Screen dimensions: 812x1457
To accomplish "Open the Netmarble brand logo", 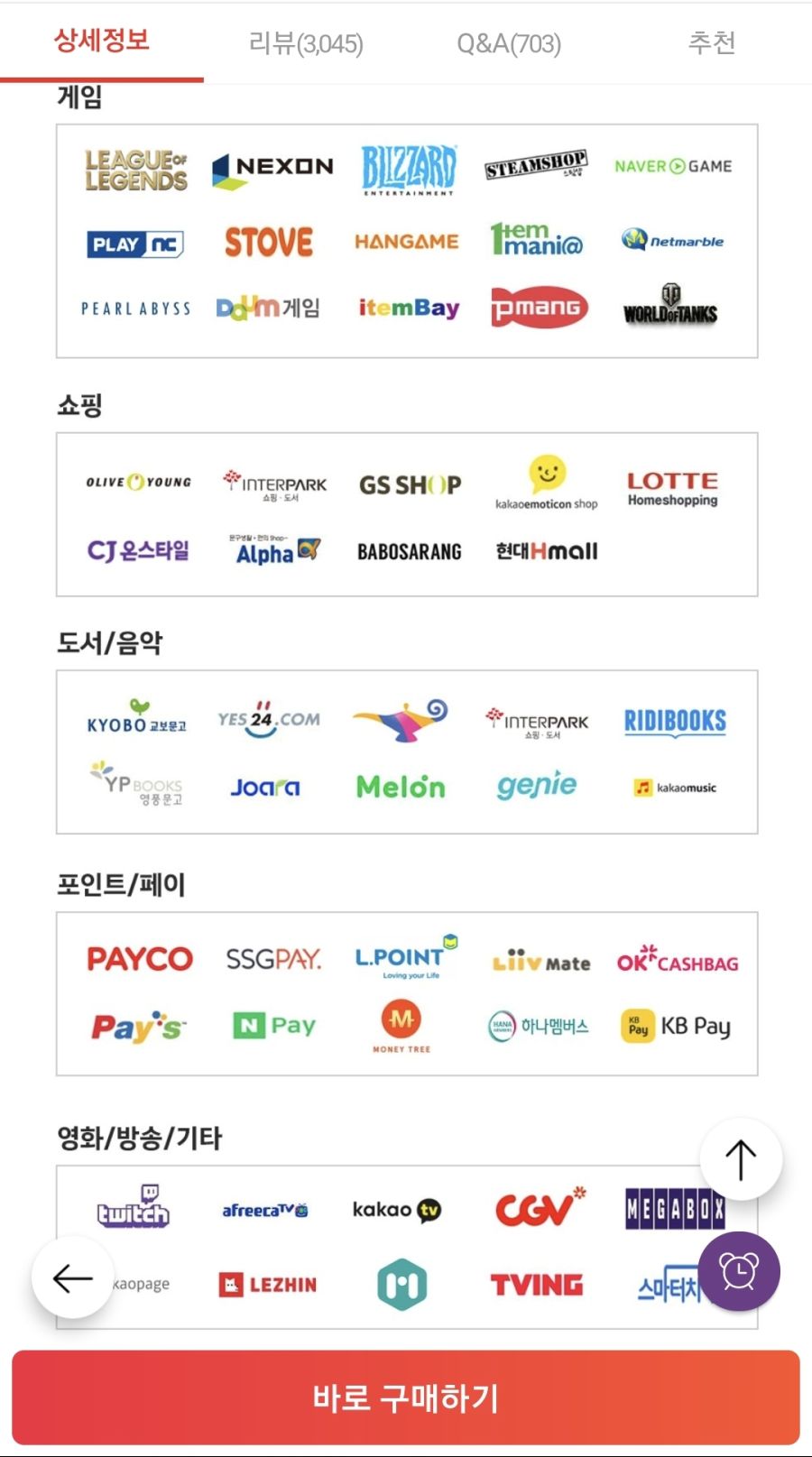I will pyautogui.click(x=672, y=241).
